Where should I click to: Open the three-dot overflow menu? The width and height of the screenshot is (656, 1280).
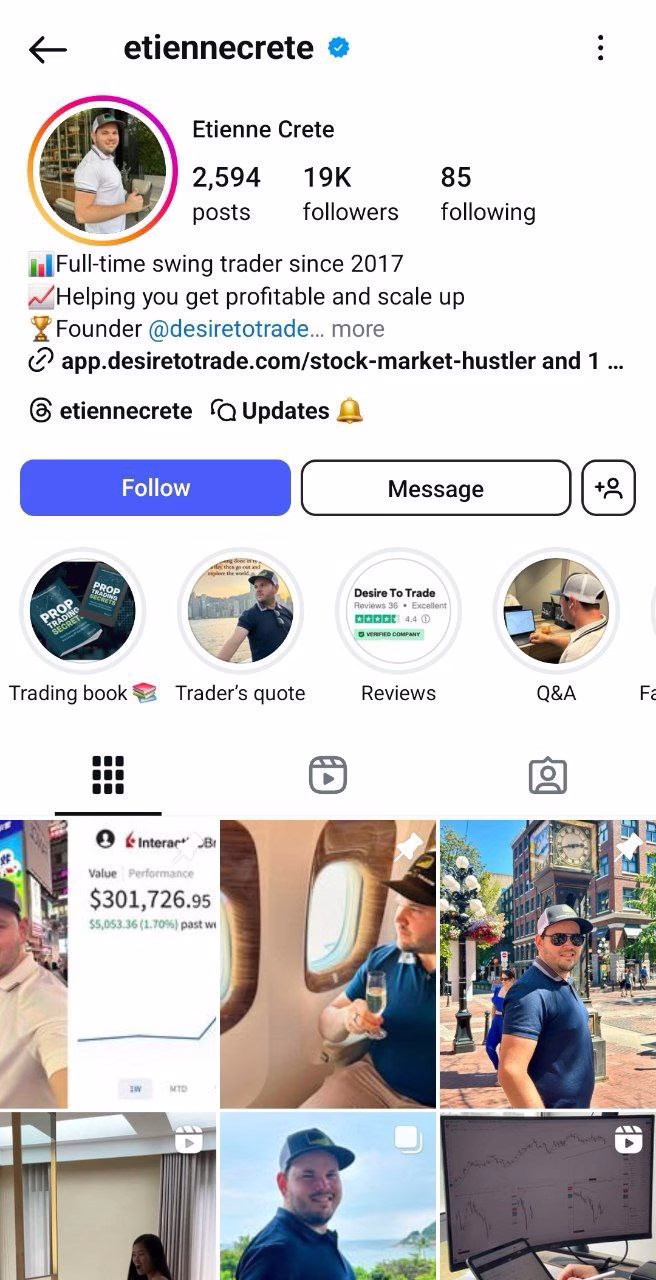click(600, 48)
